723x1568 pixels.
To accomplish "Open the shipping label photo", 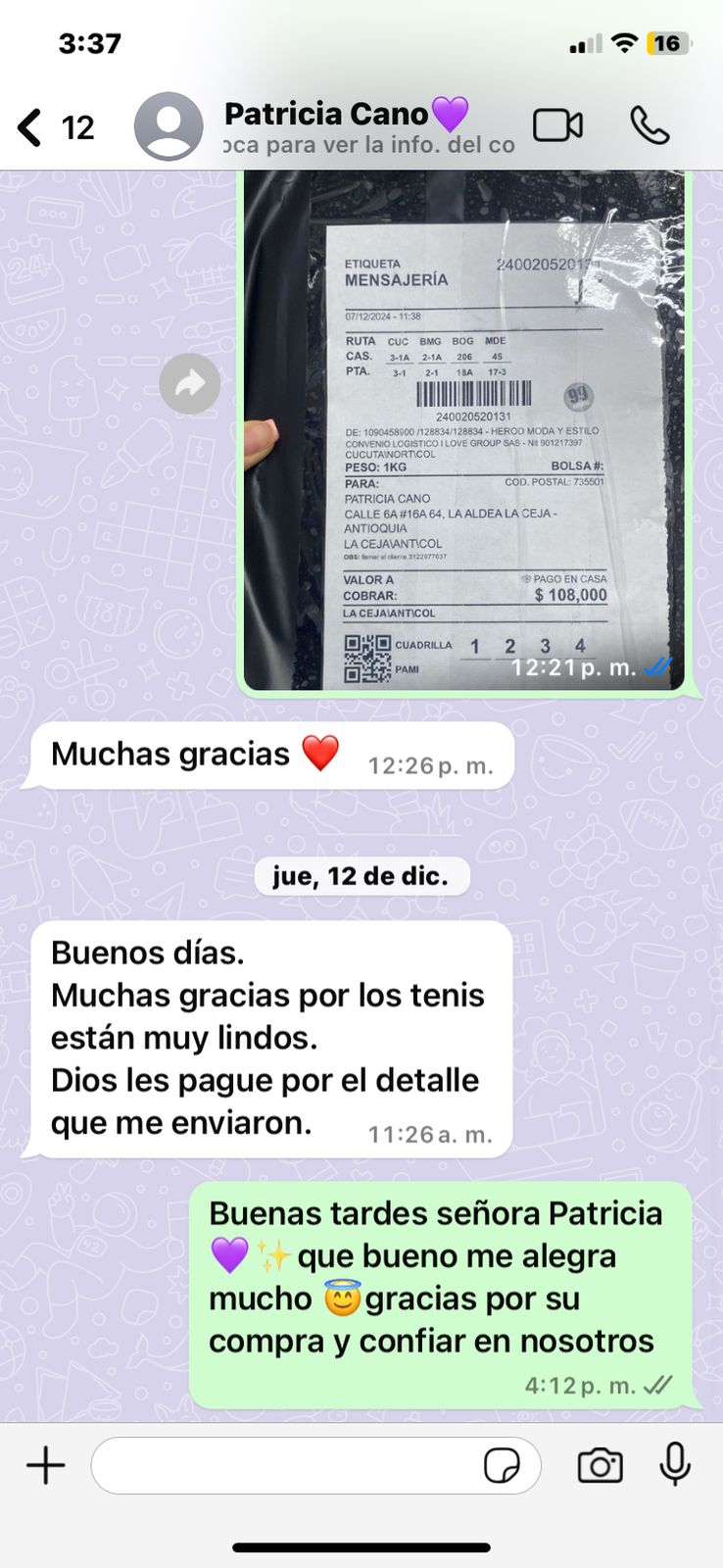I will coord(464,431).
